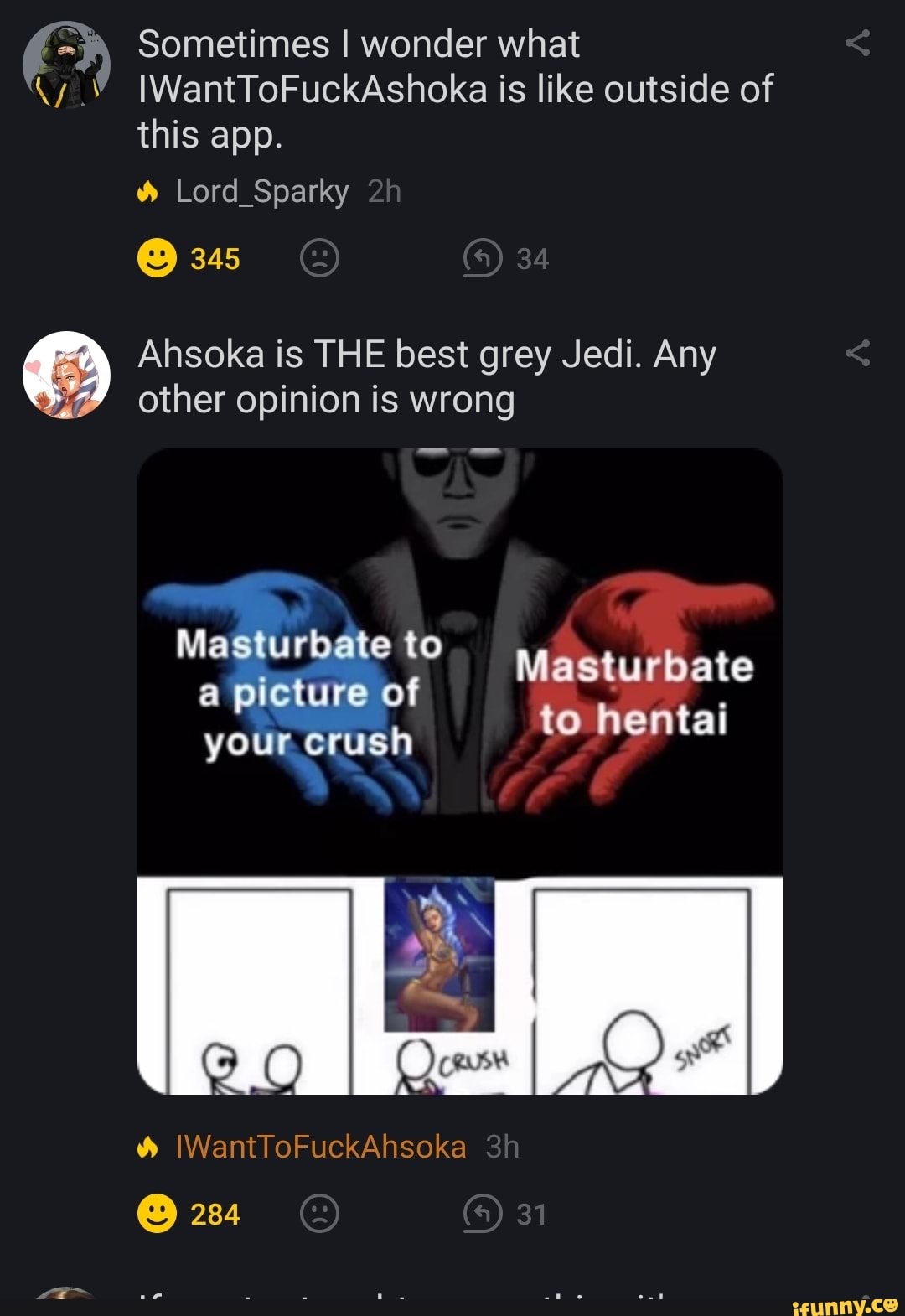Share Lord_Sparky's comment
Viewport: 905px width, 1316px height.
[857, 43]
